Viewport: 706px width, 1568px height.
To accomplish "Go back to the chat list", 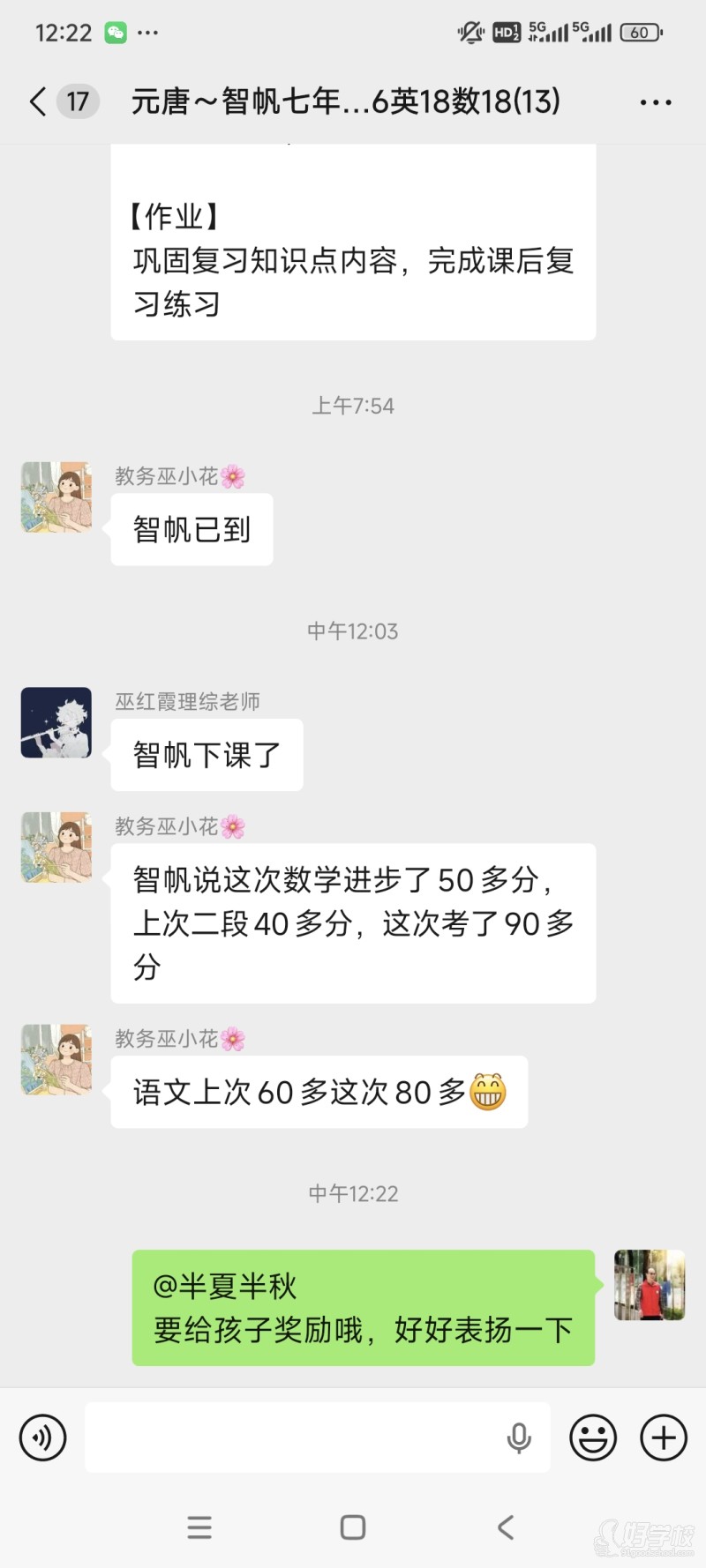I will 39,101.
